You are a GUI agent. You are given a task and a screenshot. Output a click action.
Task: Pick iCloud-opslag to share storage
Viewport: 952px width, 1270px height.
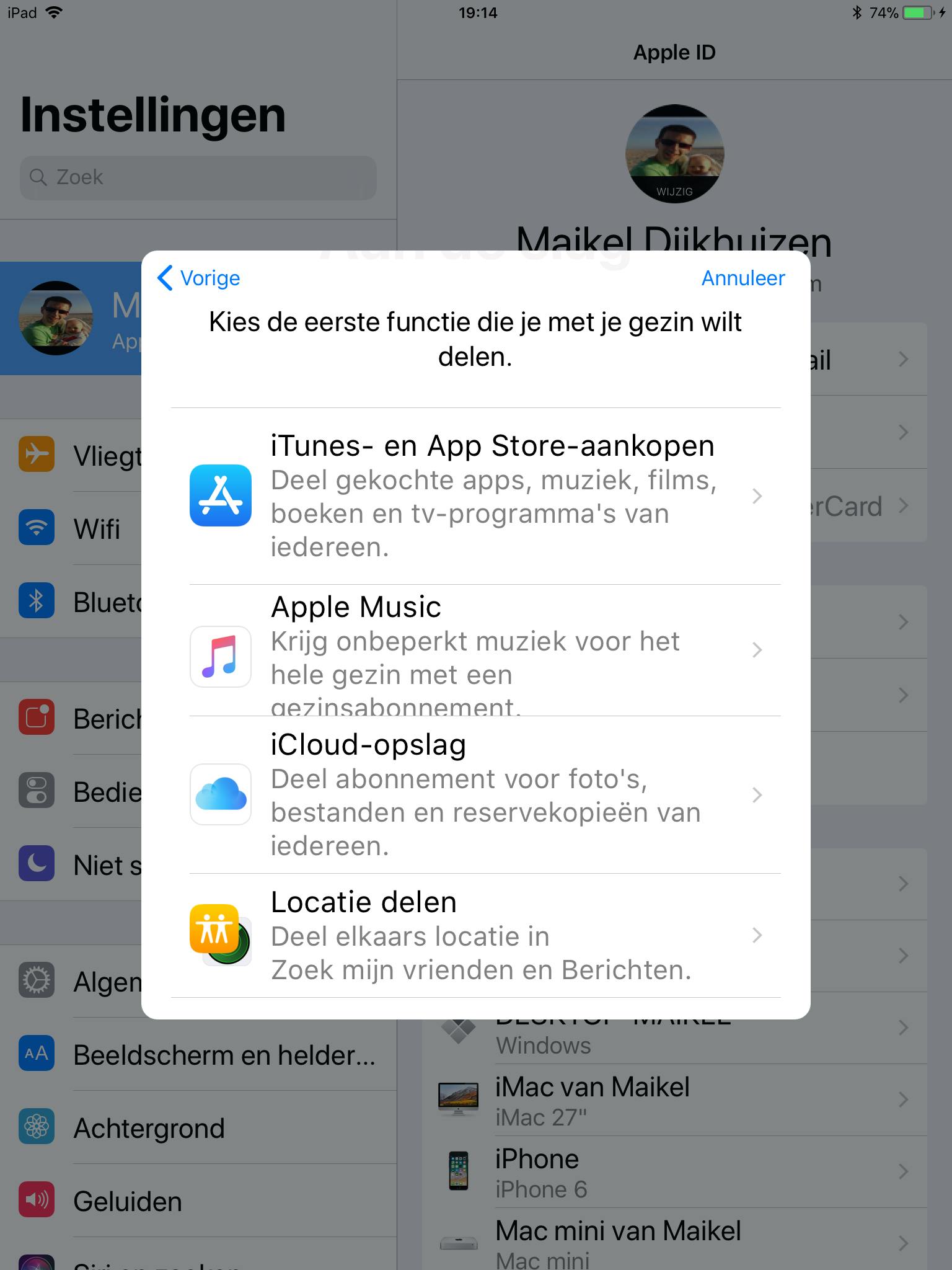[x=475, y=795]
